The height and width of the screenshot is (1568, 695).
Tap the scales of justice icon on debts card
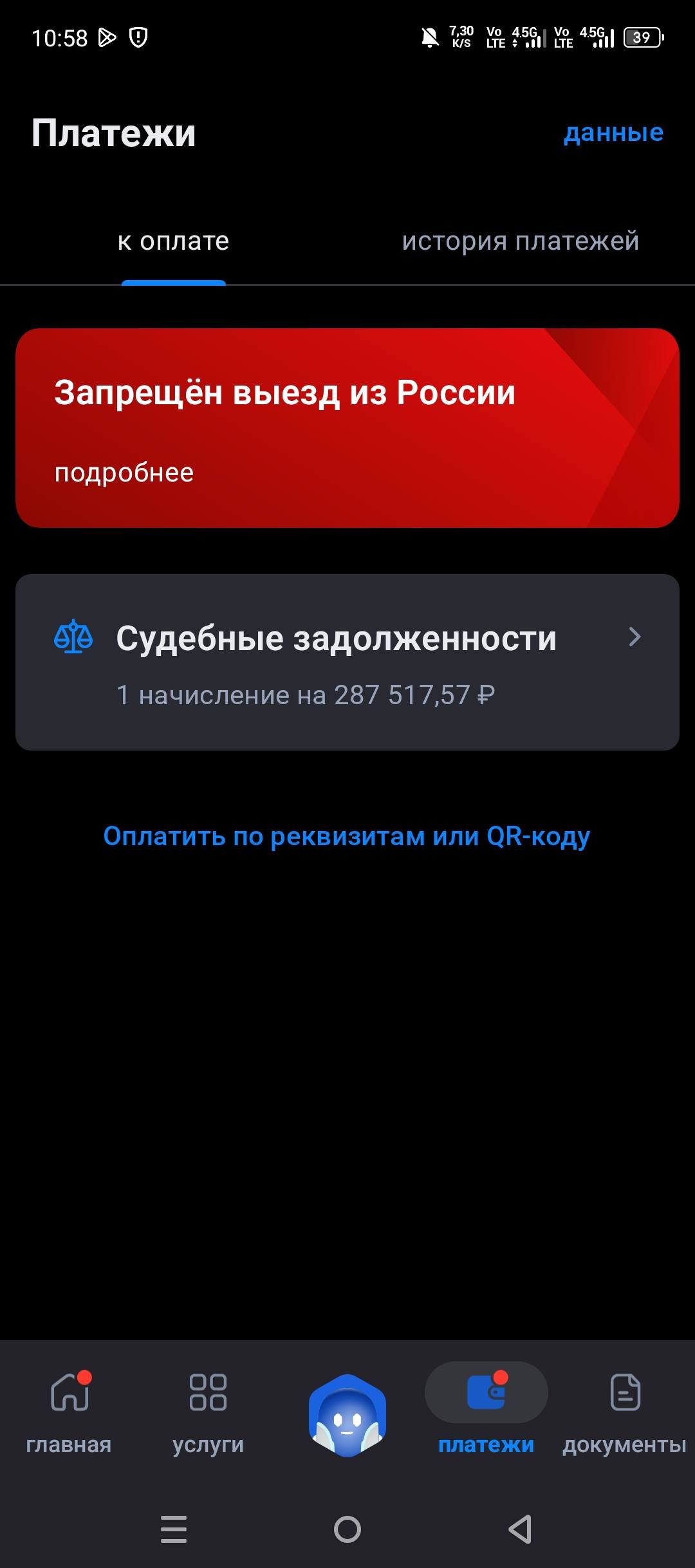(x=73, y=637)
